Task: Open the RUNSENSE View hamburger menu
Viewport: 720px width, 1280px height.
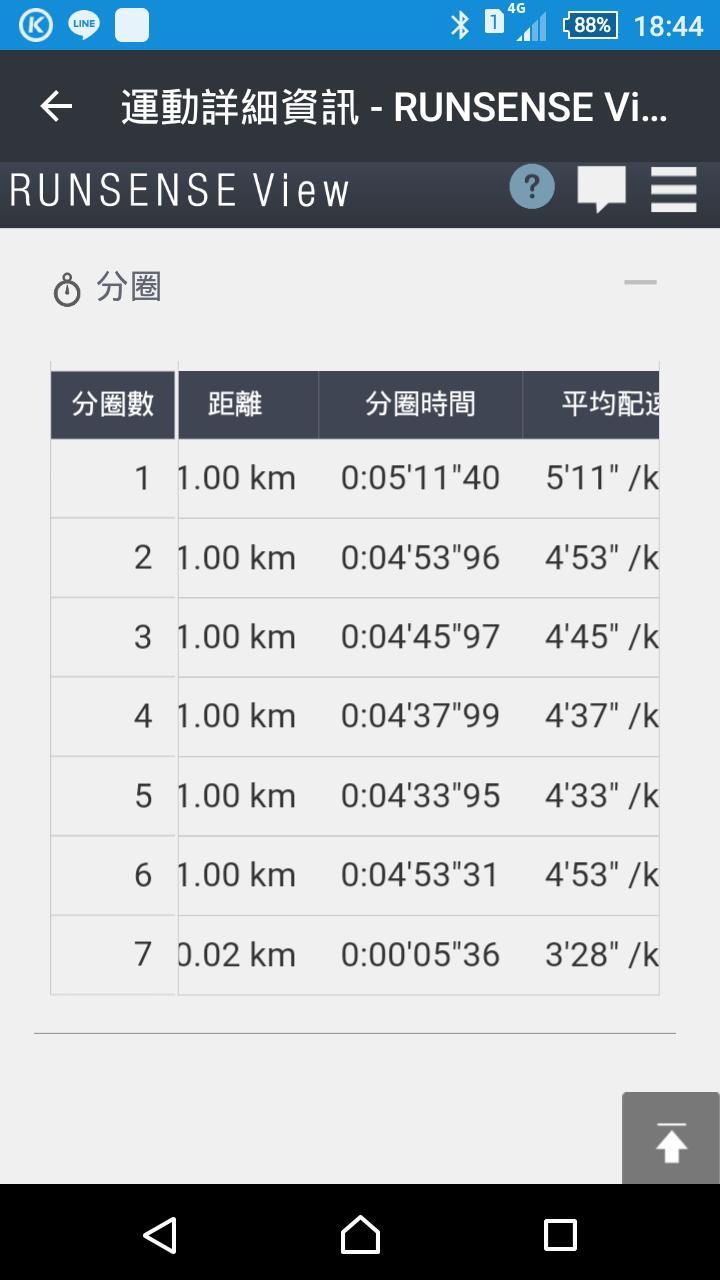Action: tap(673, 188)
